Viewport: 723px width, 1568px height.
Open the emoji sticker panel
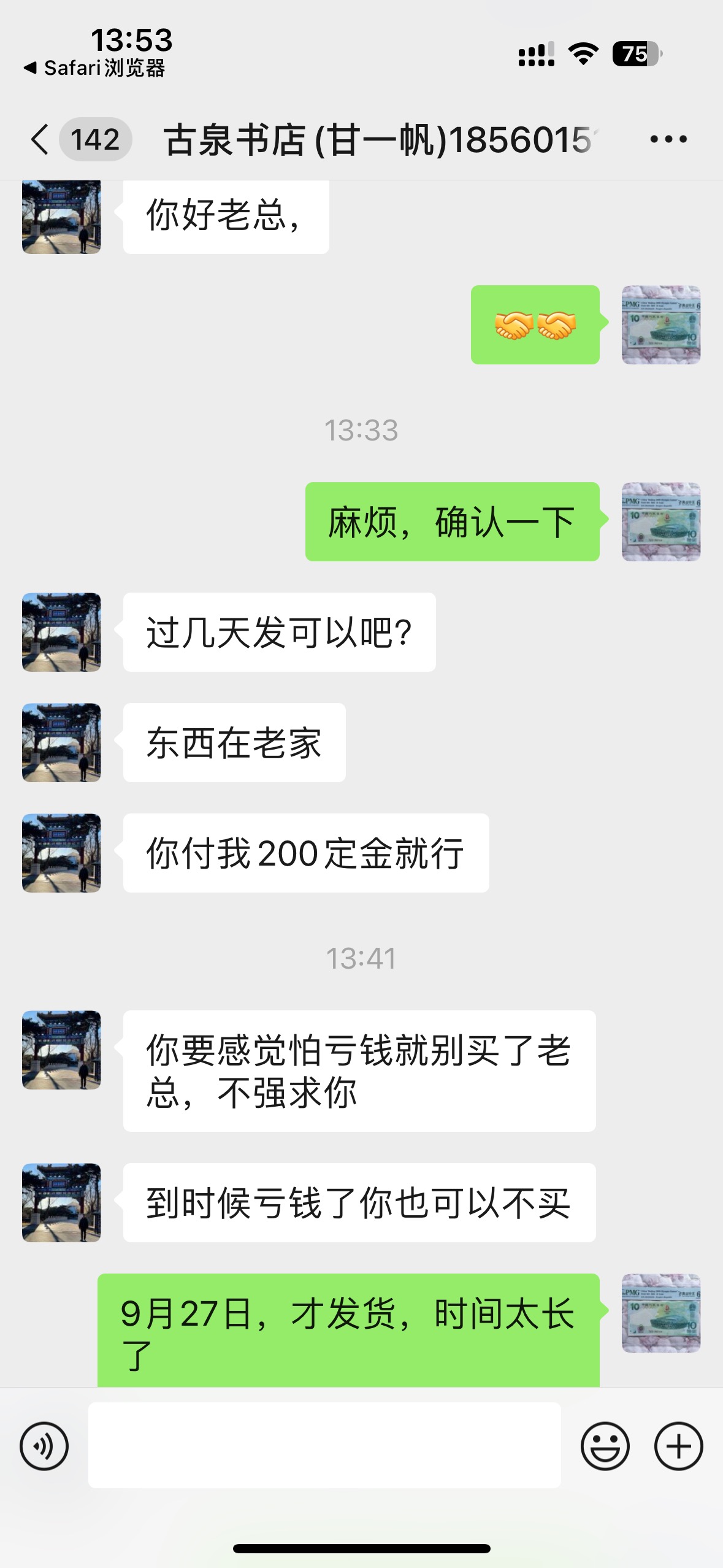click(605, 1446)
